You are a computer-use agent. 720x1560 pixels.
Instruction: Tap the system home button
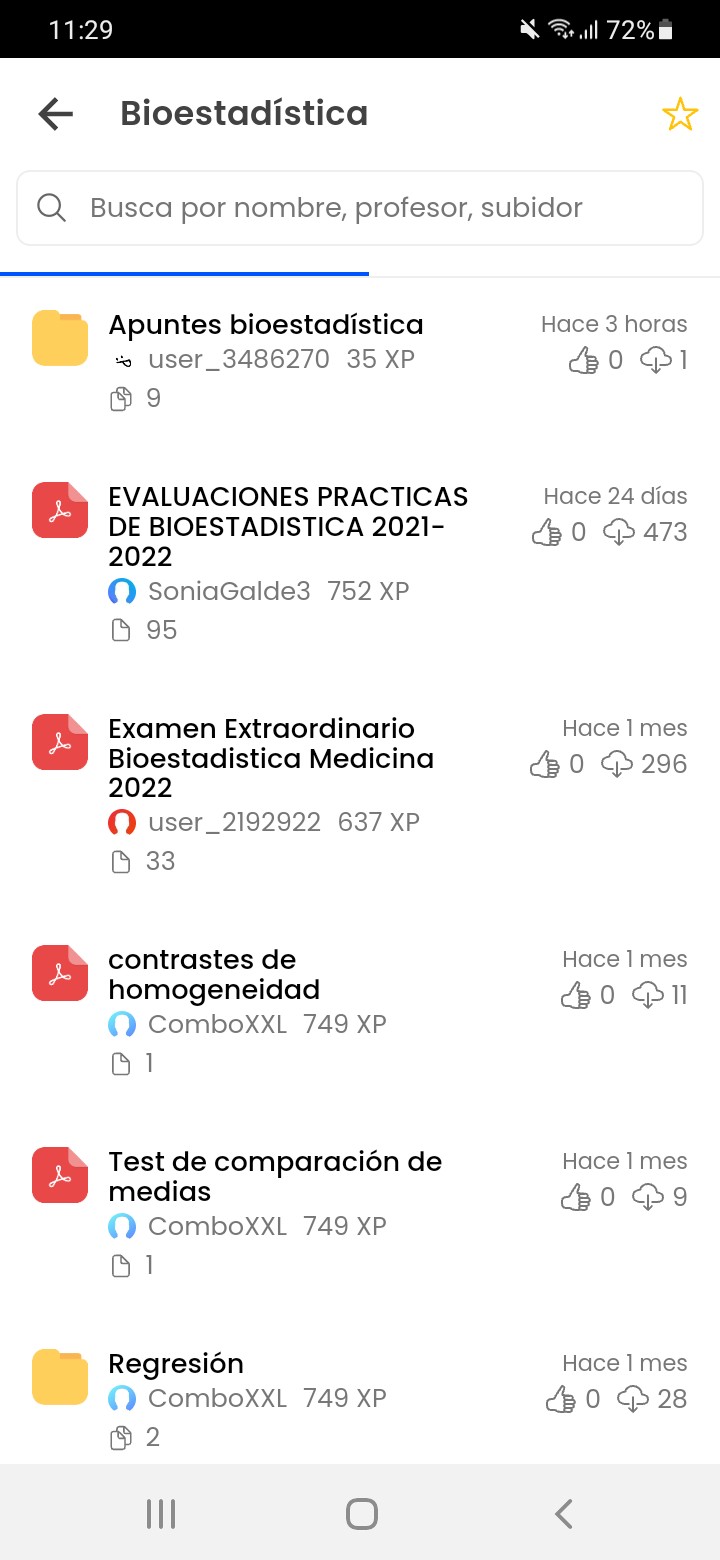361,1514
